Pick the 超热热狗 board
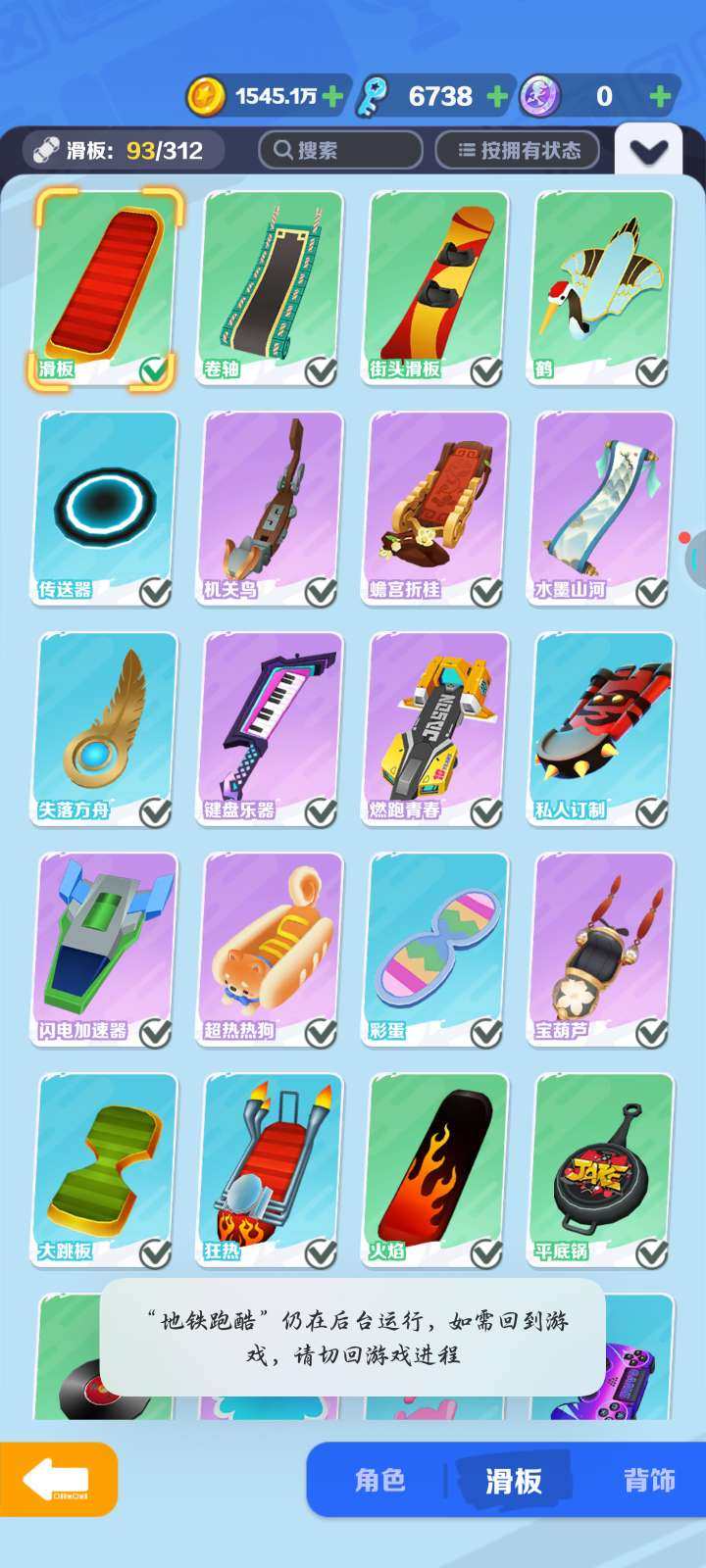Screen dimensions: 706x1568 pyautogui.click(x=272, y=949)
